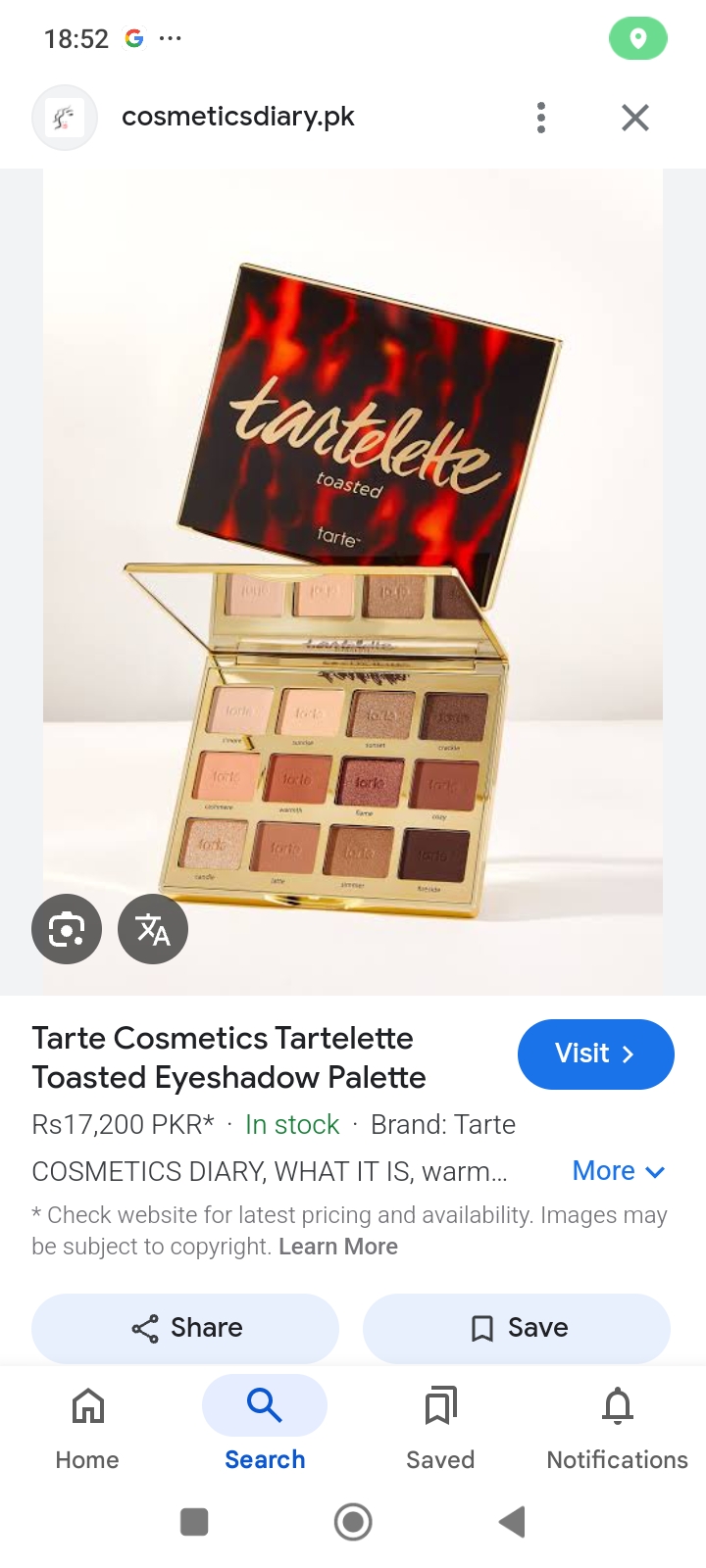Viewport: 706px width, 1568px height.
Task: Tap the system back button
Action: [512, 1522]
